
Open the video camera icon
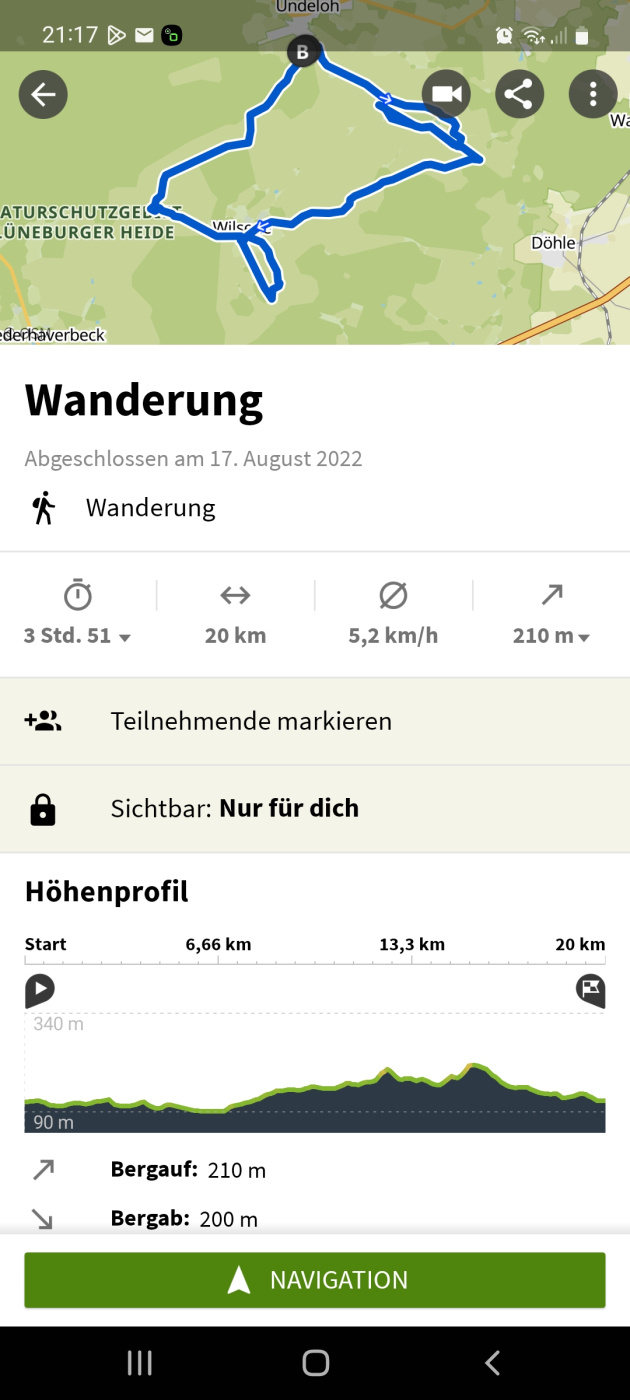coord(446,95)
